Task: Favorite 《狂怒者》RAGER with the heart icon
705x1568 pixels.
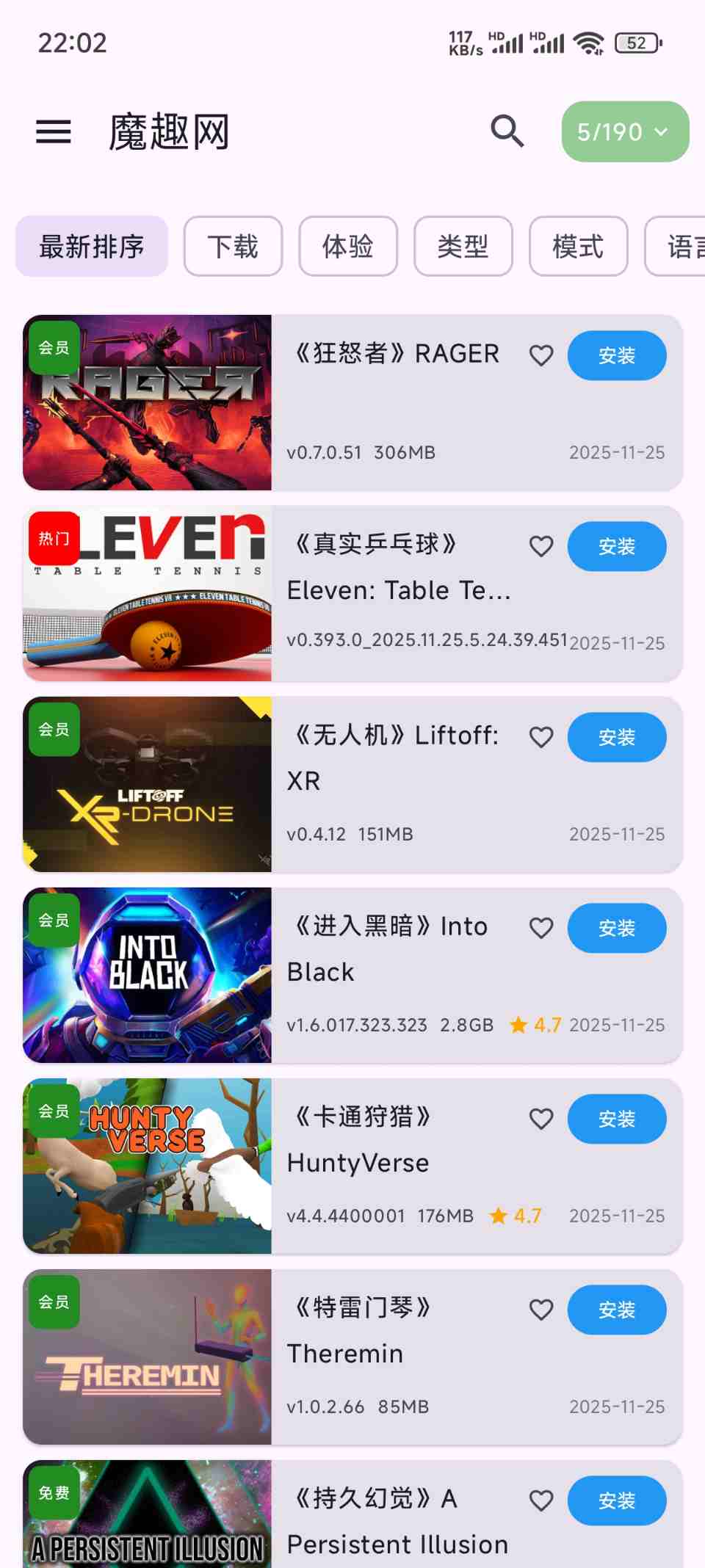Action: (x=540, y=355)
